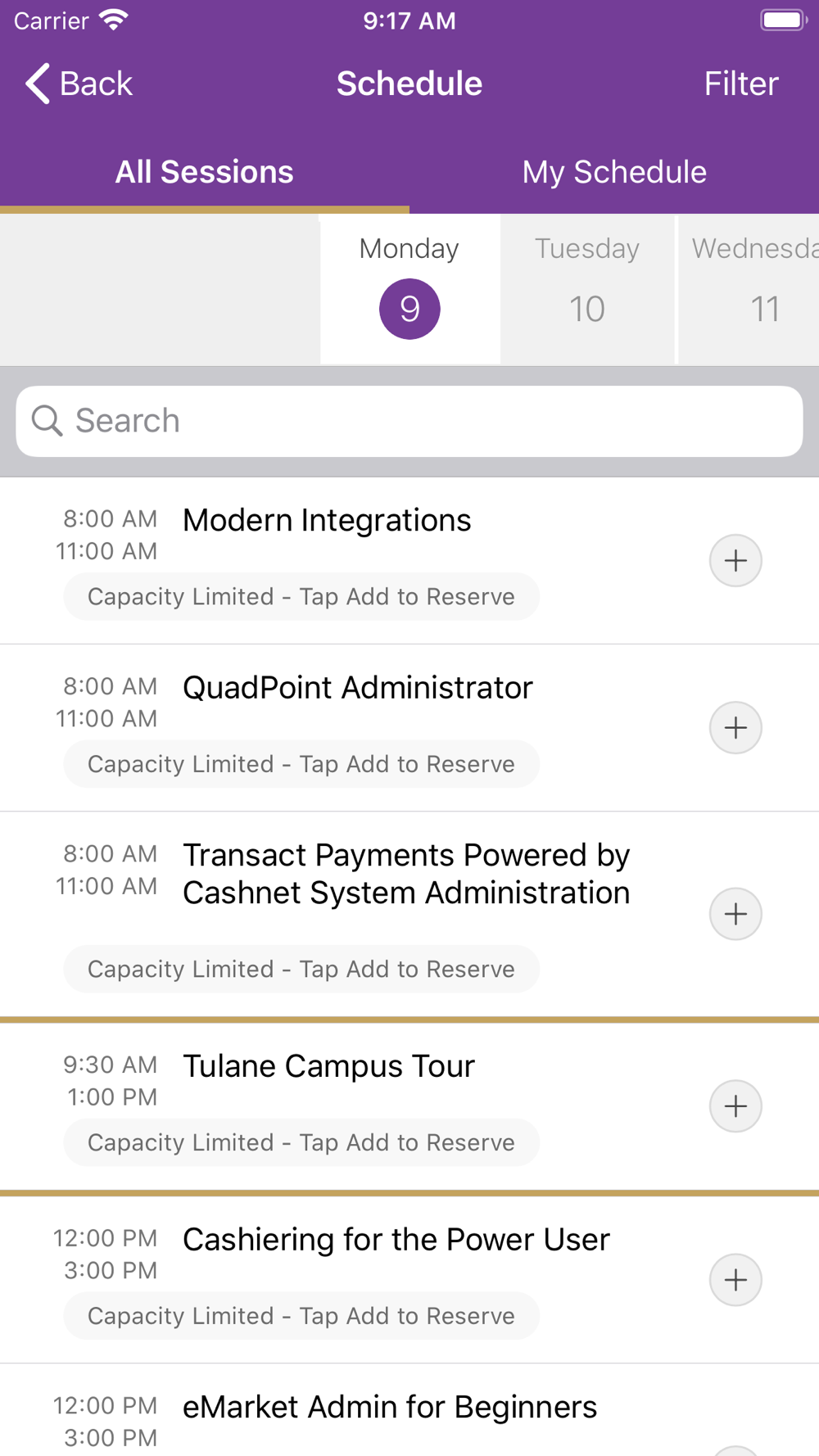
Task: Open the Filter options
Action: tap(741, 84)
